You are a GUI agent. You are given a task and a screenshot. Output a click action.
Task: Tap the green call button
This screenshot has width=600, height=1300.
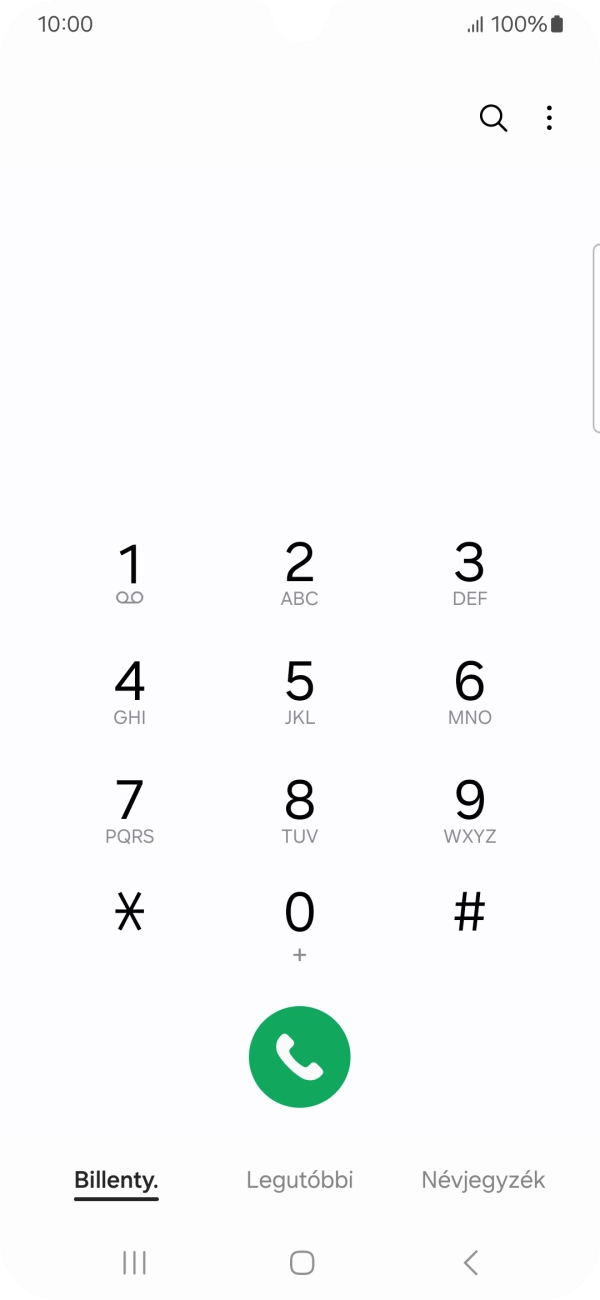click(x=300, y=1057)
